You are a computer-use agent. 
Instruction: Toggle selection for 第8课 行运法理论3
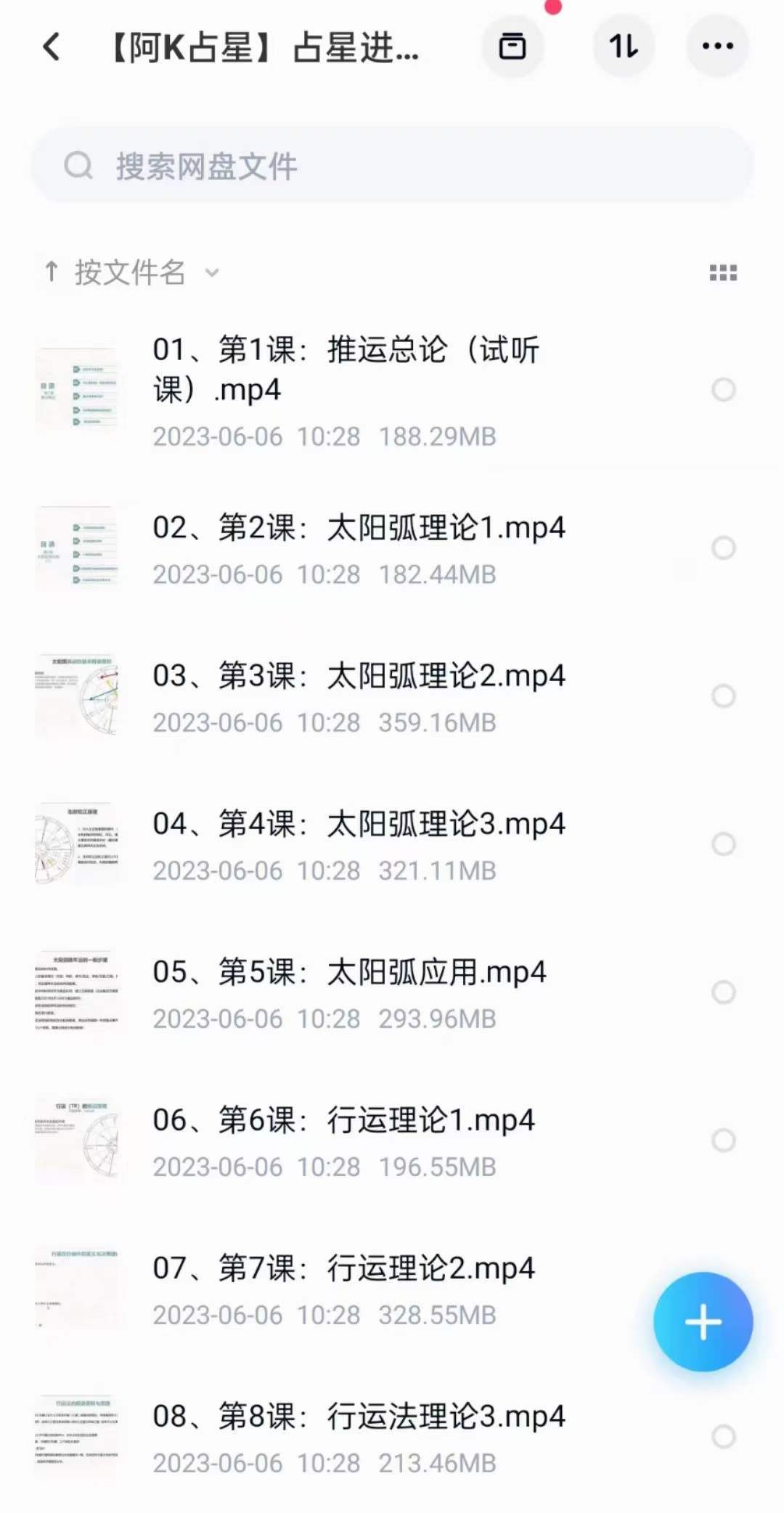[x=722, y=1436]
